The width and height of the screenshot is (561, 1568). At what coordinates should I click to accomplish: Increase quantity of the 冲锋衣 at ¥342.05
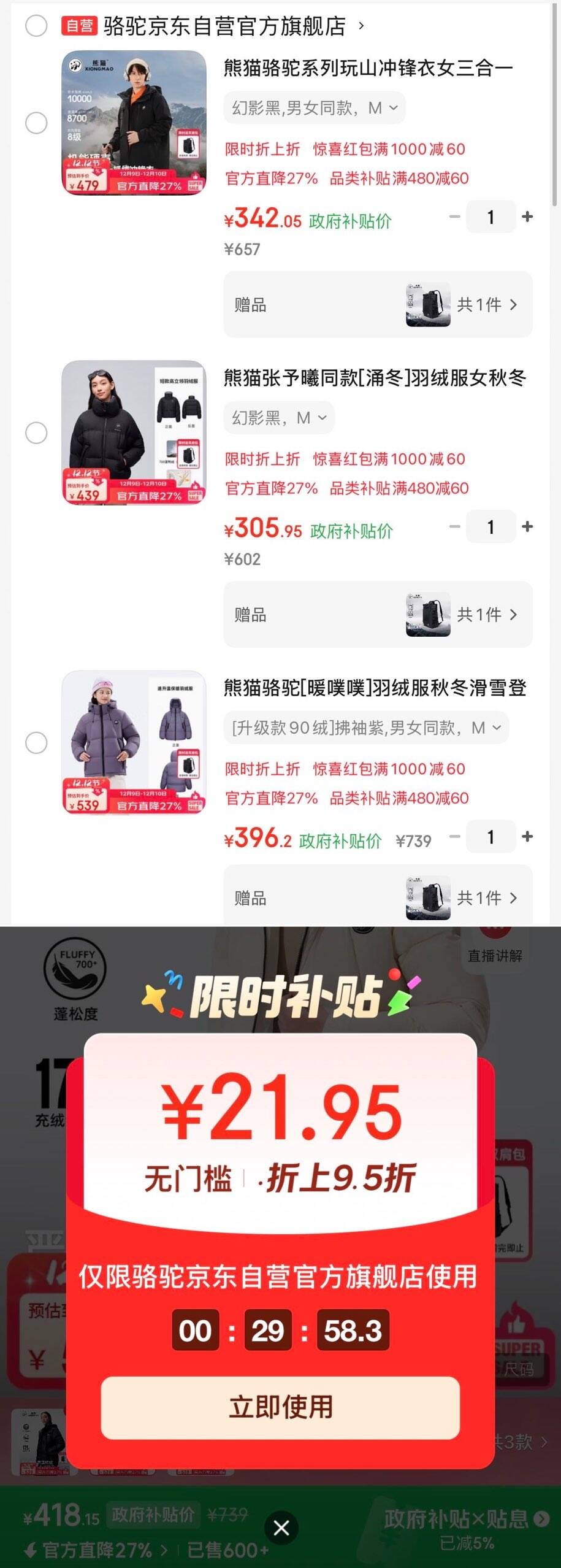click(x=527, y=217)
